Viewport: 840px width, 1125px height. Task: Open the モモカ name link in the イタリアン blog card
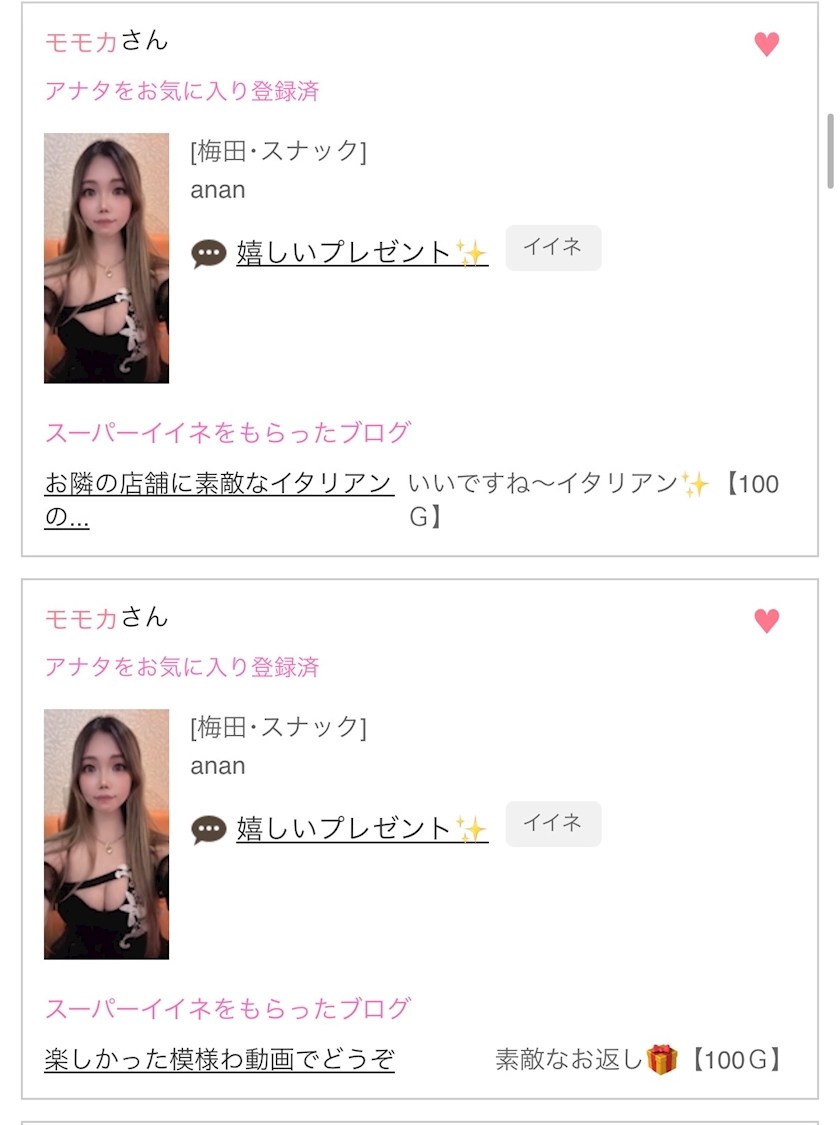tap(82, 42)
